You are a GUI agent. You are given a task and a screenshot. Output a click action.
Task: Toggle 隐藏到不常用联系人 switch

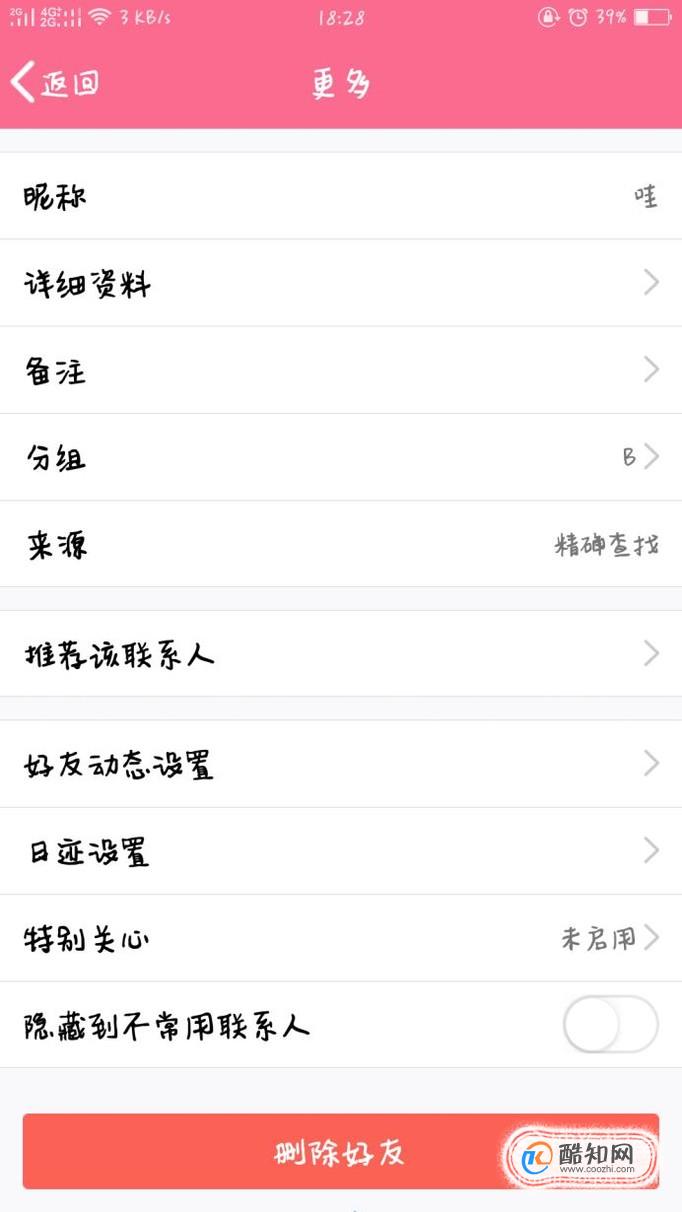[x=610, y=1025]
